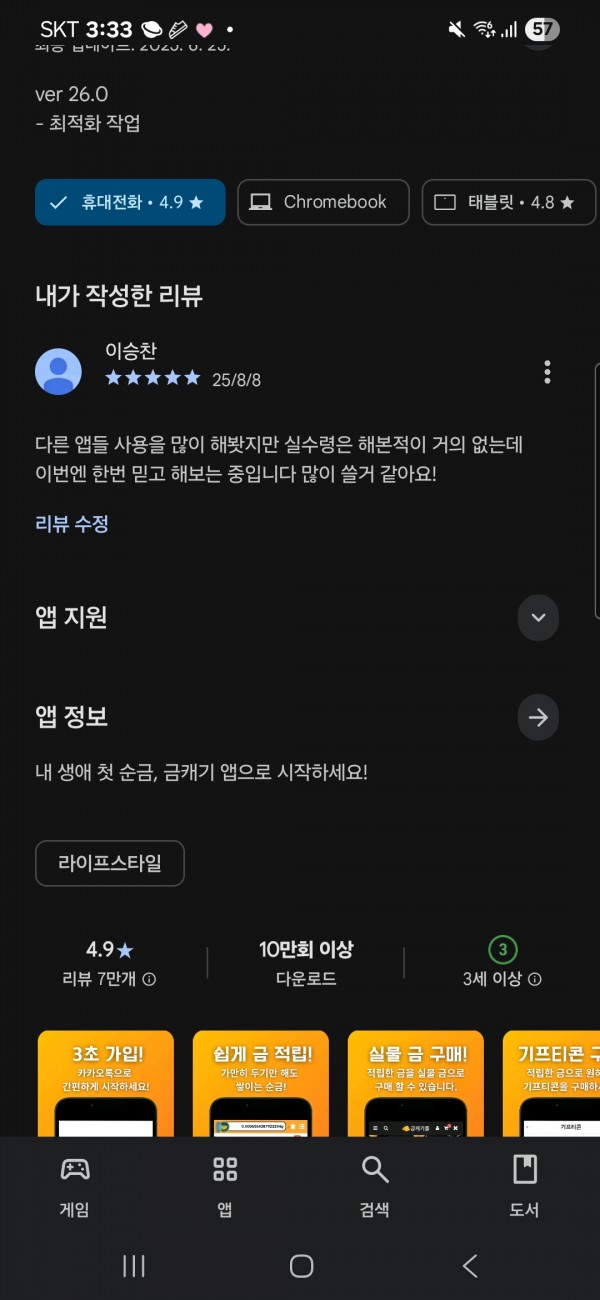The width and height of the screenshot is (600, 1300).
Task: Tap the 라이프스타일 category chip
Action: coord(110,864)
